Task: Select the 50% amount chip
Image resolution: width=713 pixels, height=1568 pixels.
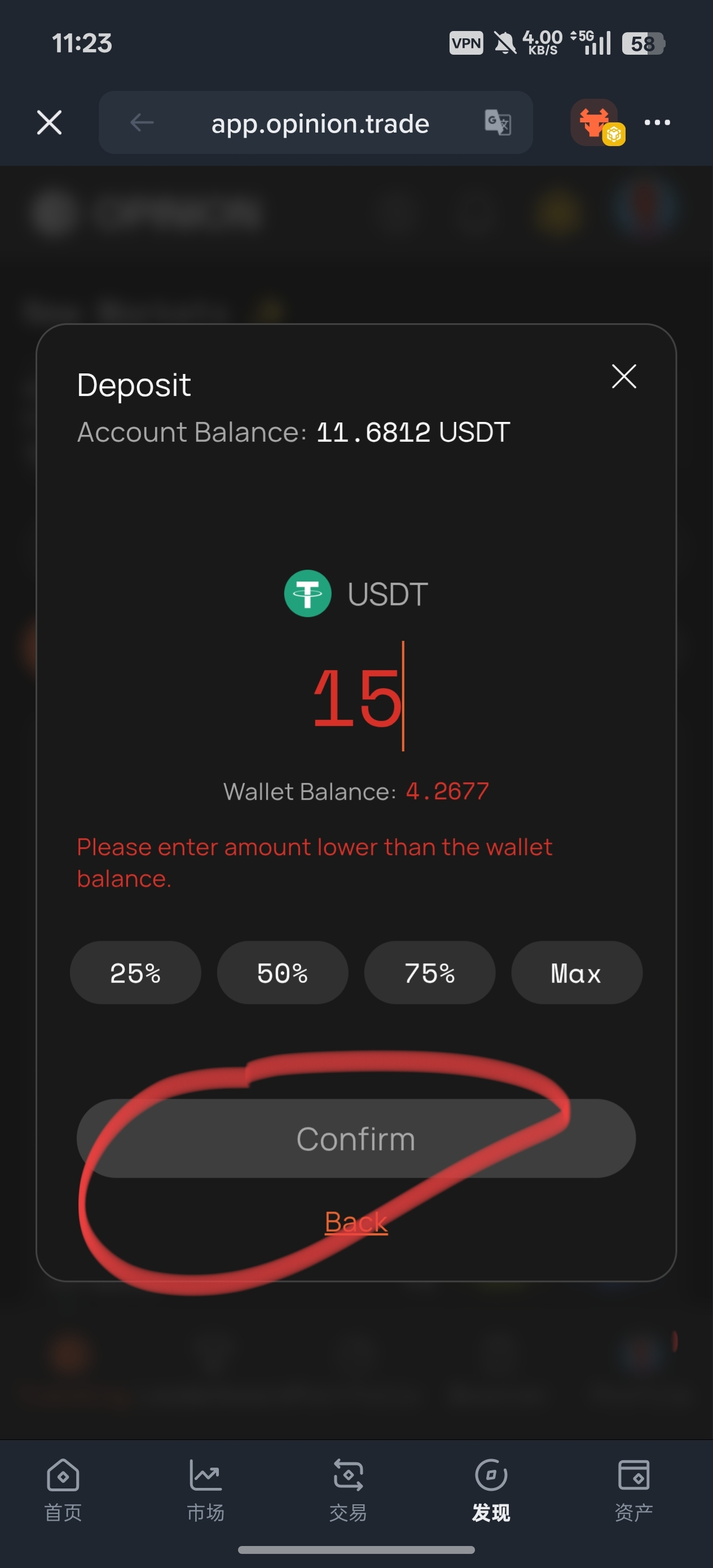Action: click(x=283, y=973)
